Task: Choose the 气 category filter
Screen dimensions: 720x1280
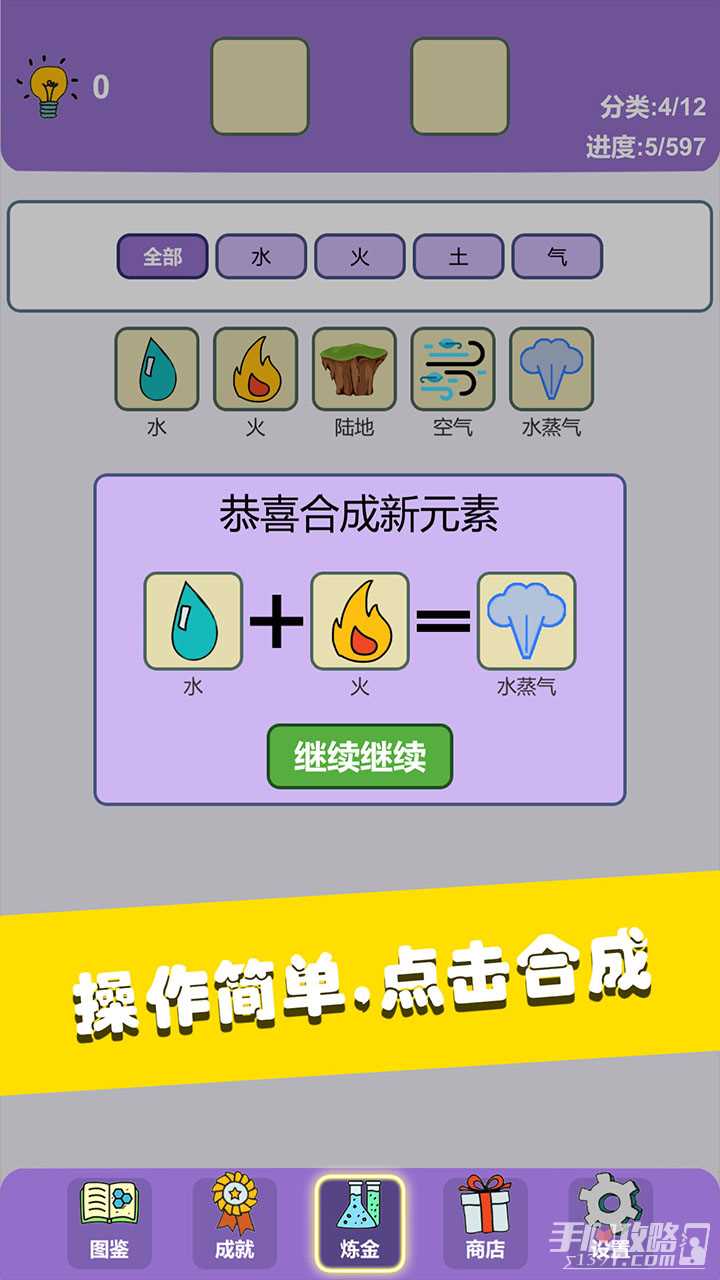Action: point(557,256)
